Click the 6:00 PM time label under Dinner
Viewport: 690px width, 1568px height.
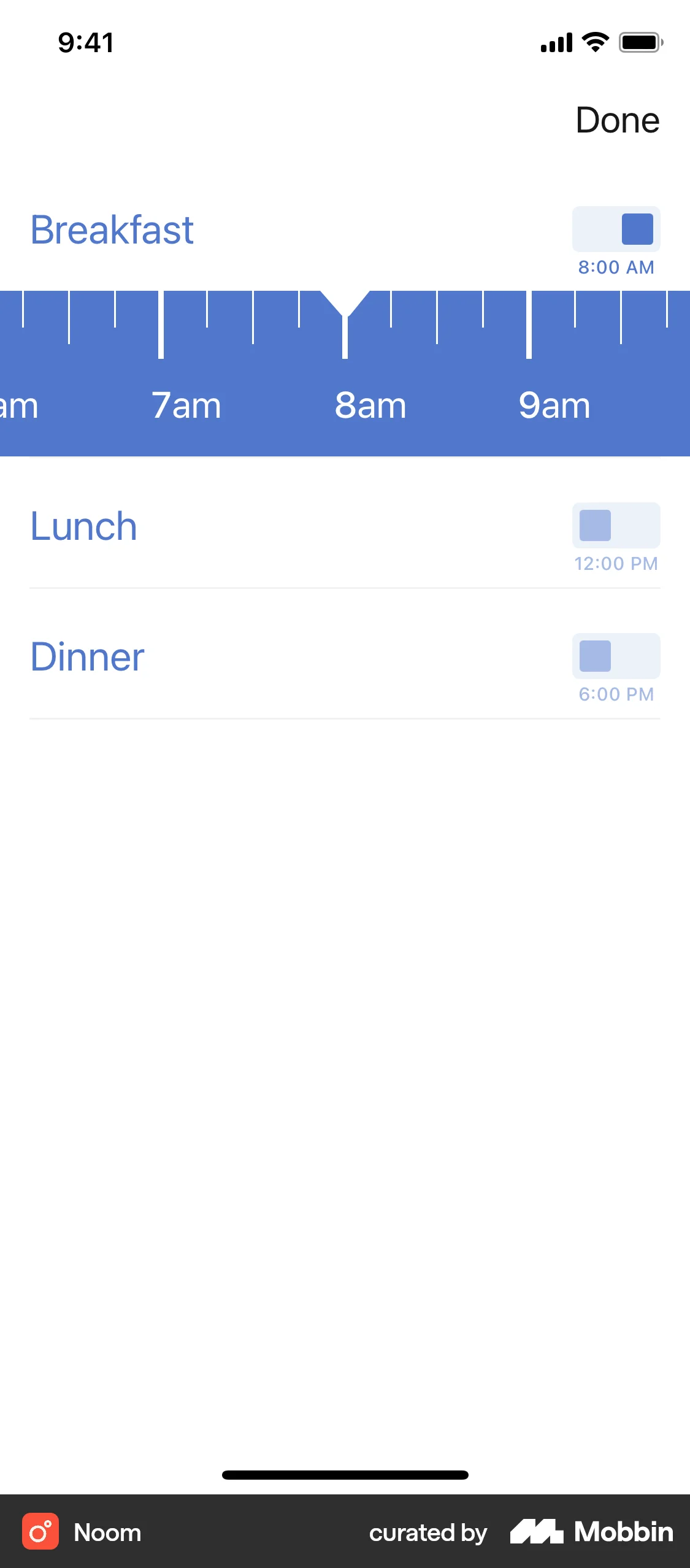point(615,694)
